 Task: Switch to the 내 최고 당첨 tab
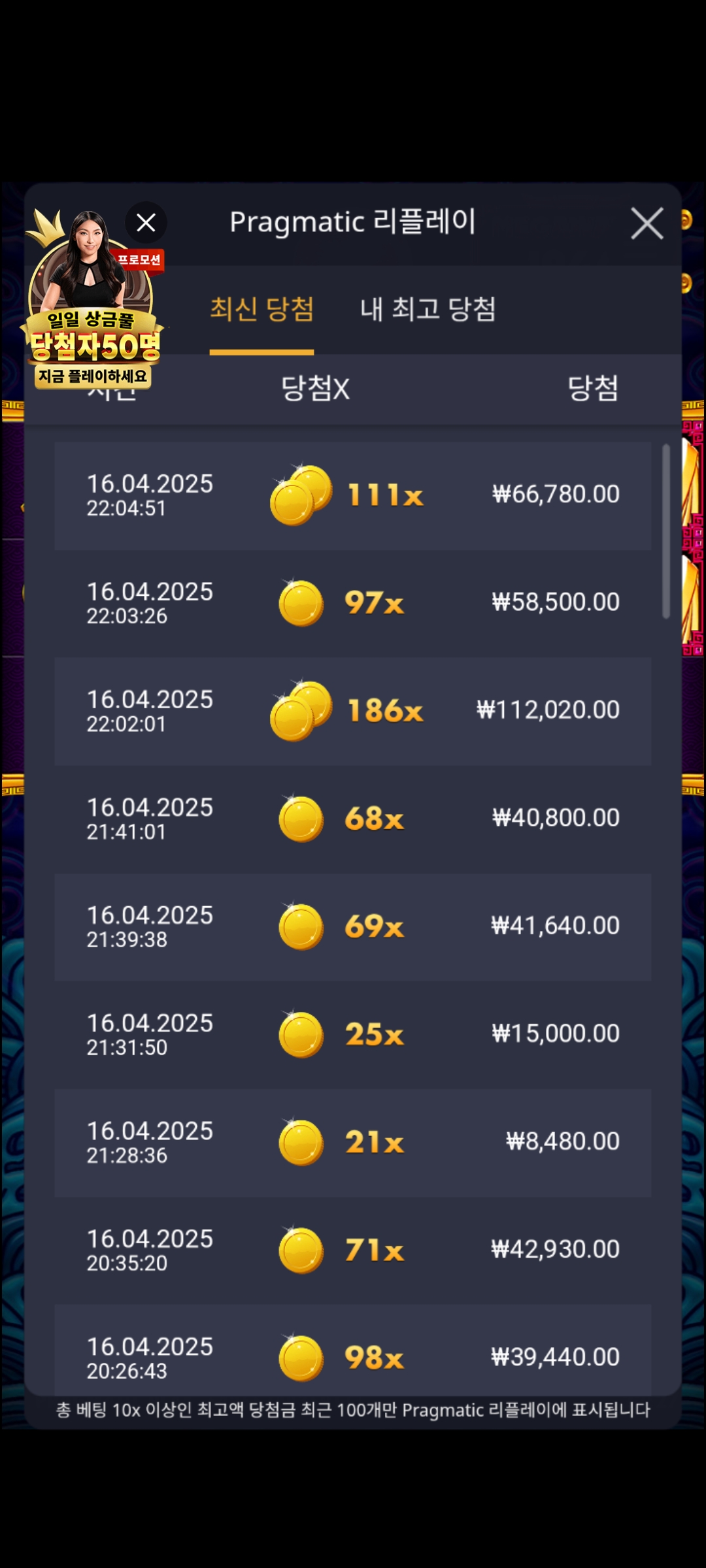428,309
